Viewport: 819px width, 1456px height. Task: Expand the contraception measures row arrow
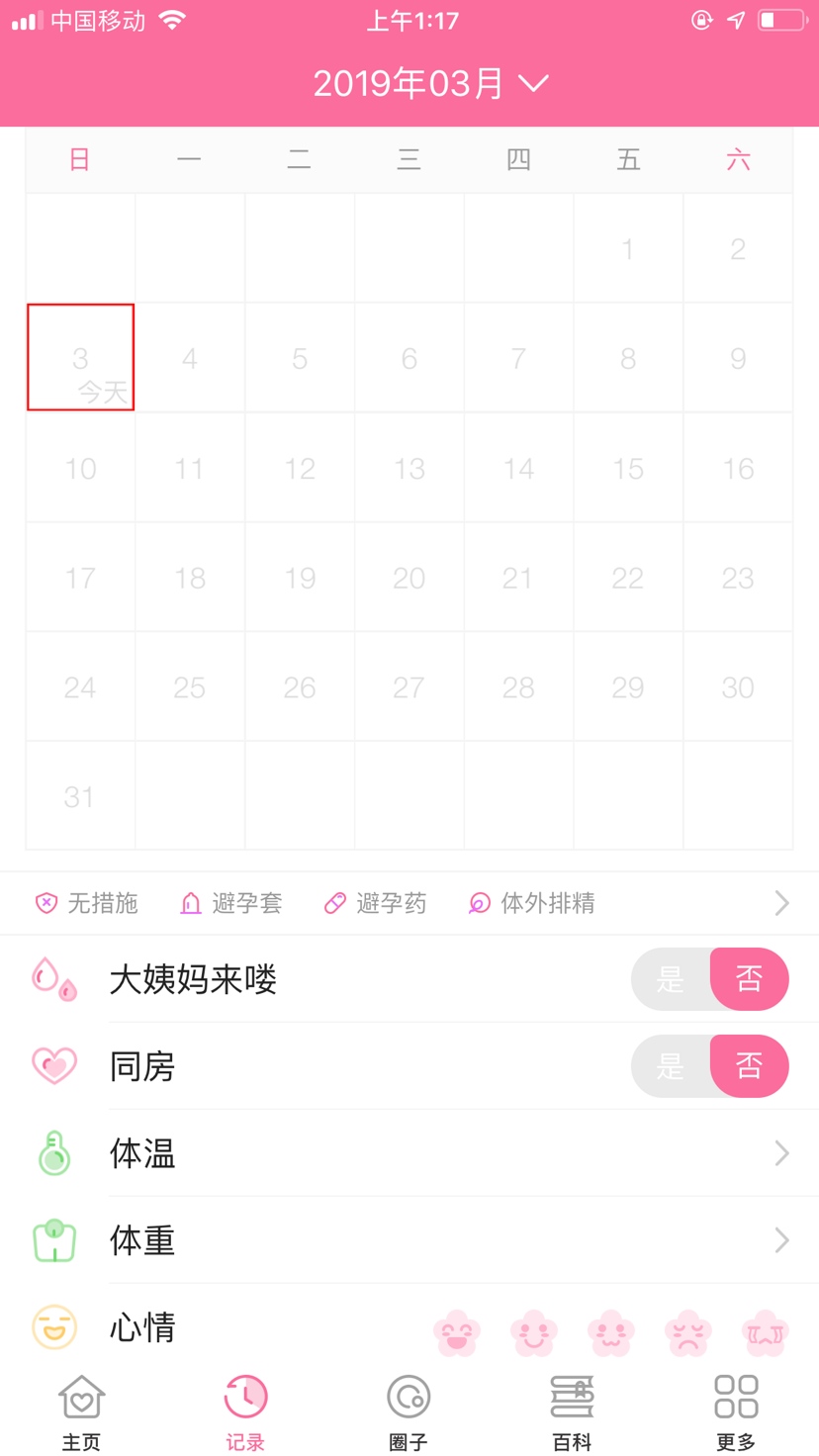pos(781,903)
